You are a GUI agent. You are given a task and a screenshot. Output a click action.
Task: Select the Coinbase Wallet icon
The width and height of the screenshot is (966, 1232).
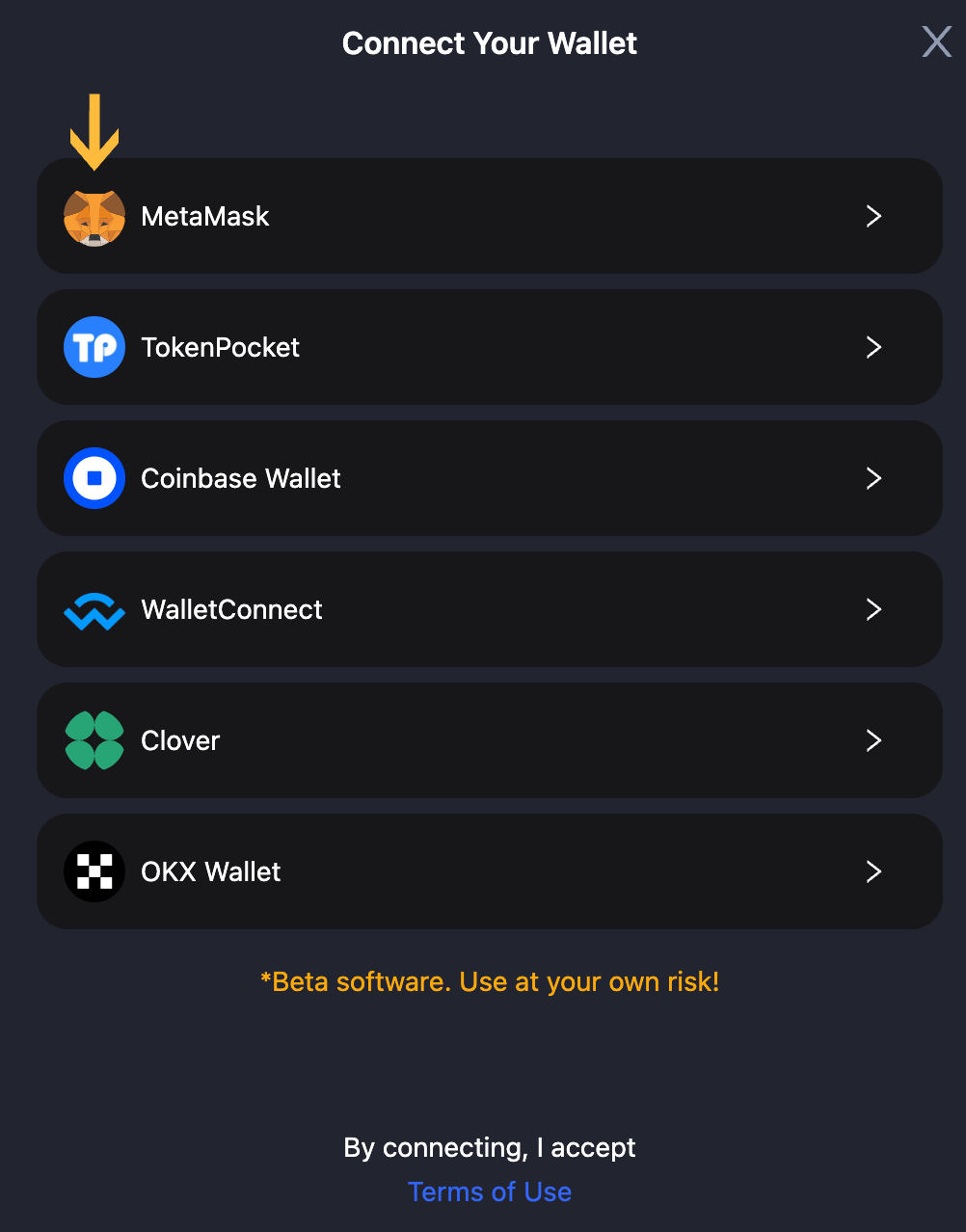[x=94, y=478]
